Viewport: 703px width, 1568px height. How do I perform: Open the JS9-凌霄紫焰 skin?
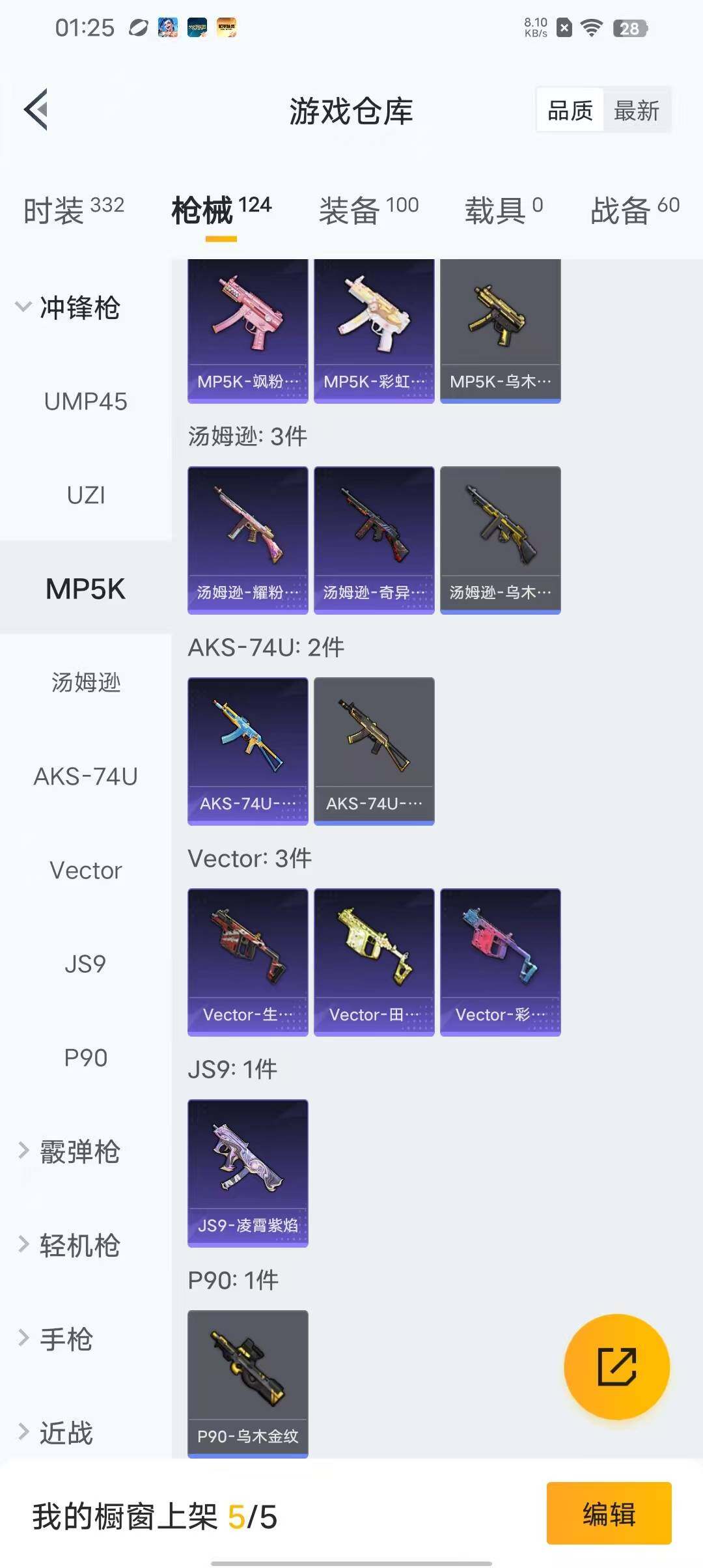247,1173
